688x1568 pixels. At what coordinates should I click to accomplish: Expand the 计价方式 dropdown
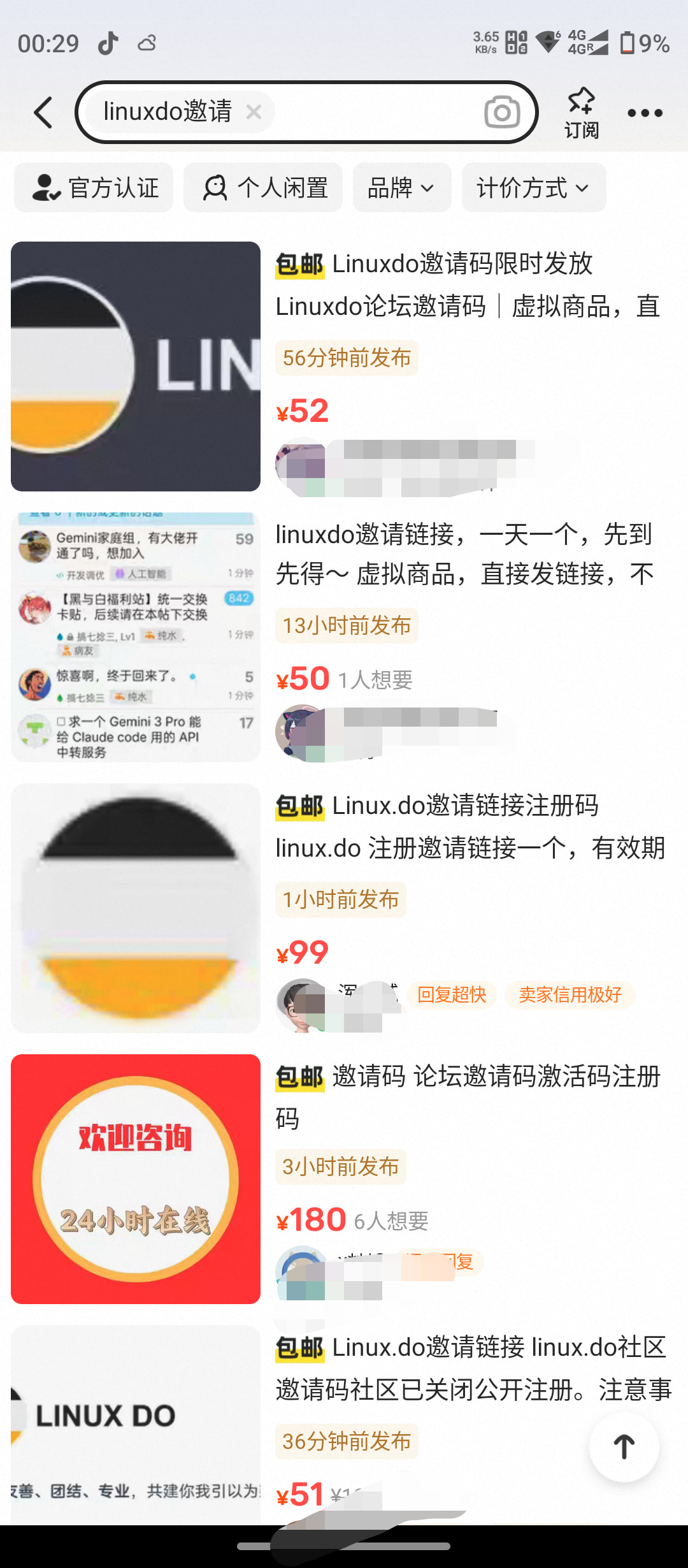pos(534,187)
